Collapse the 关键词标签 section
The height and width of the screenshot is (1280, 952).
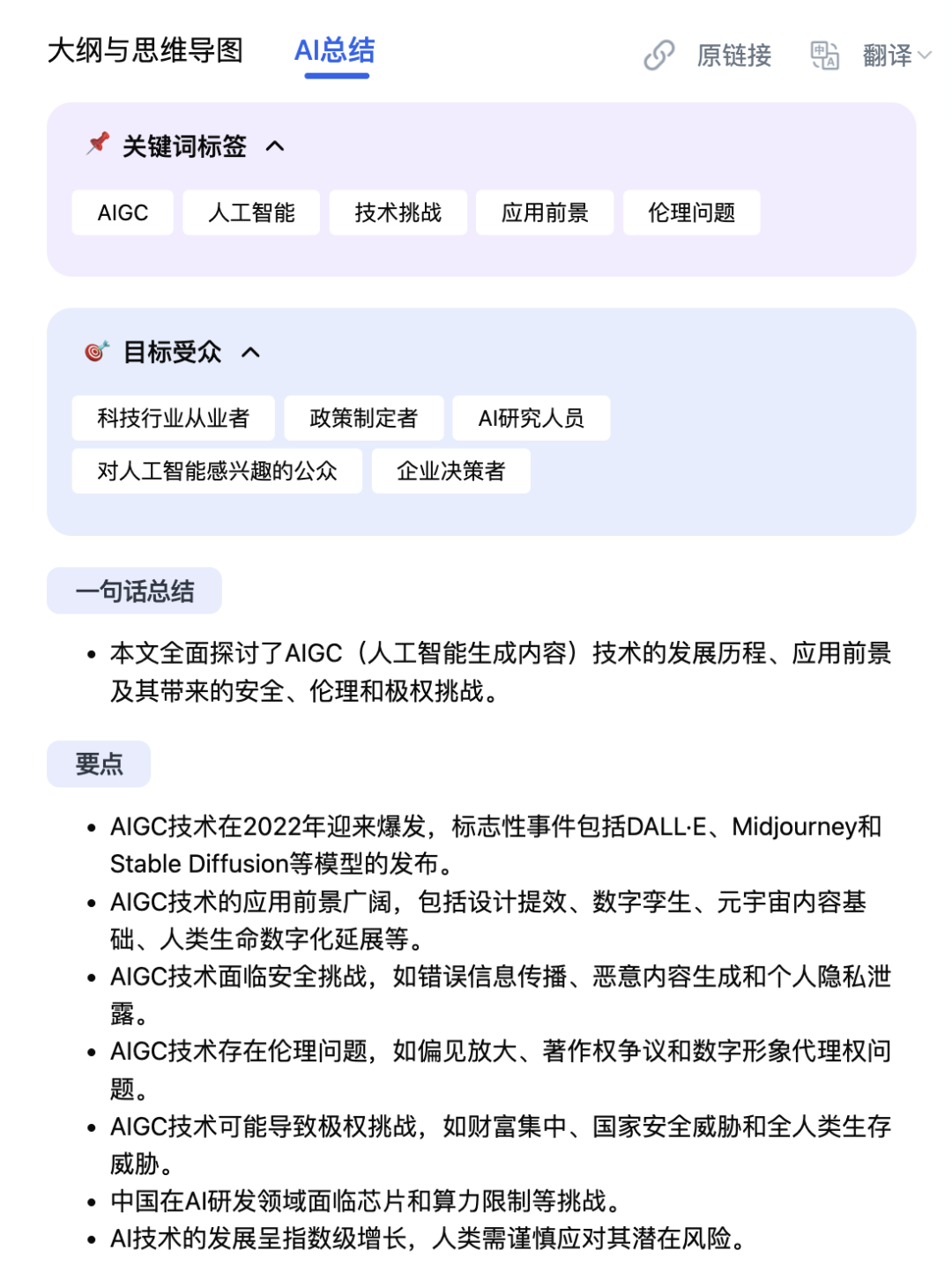pyautogui.click(x=275, y=146)
